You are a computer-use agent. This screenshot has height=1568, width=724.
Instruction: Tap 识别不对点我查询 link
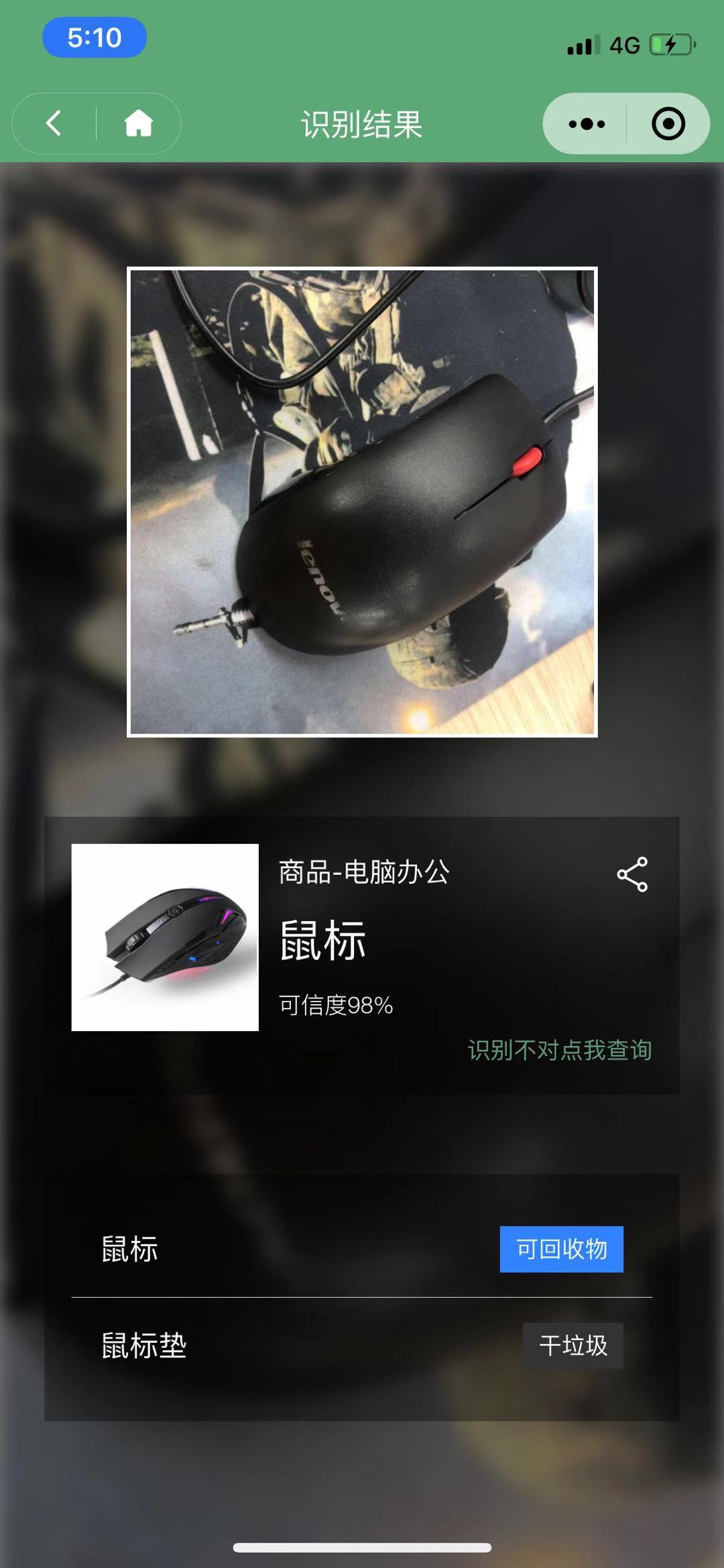tap(560, 1050)
